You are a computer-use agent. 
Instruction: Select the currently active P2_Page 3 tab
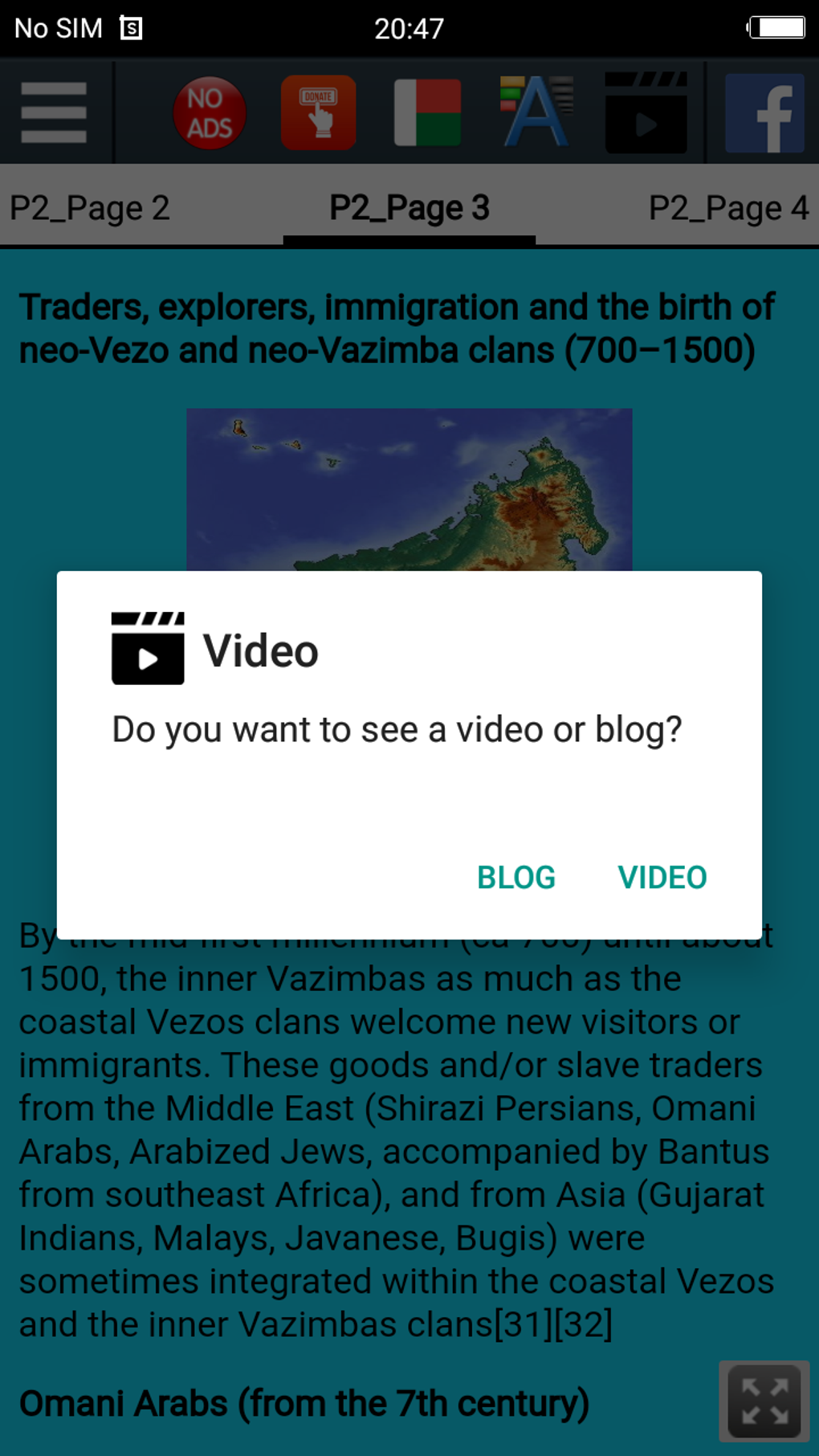[409, 208]
